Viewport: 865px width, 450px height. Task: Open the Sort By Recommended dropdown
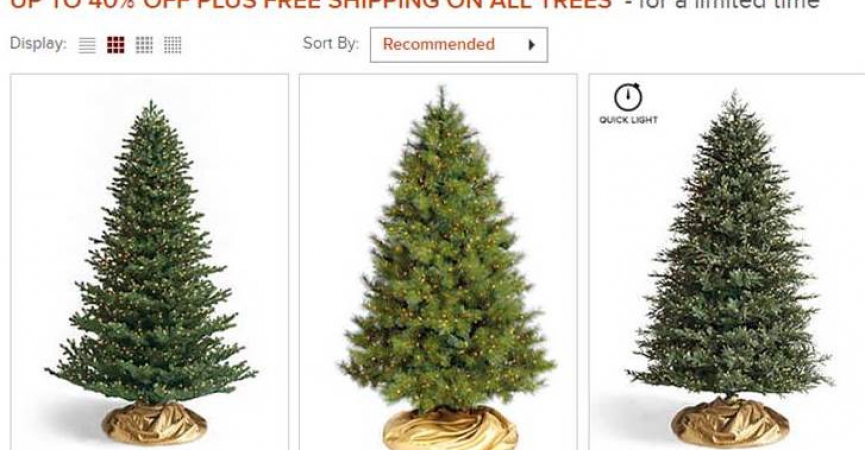tap(459, 45)
